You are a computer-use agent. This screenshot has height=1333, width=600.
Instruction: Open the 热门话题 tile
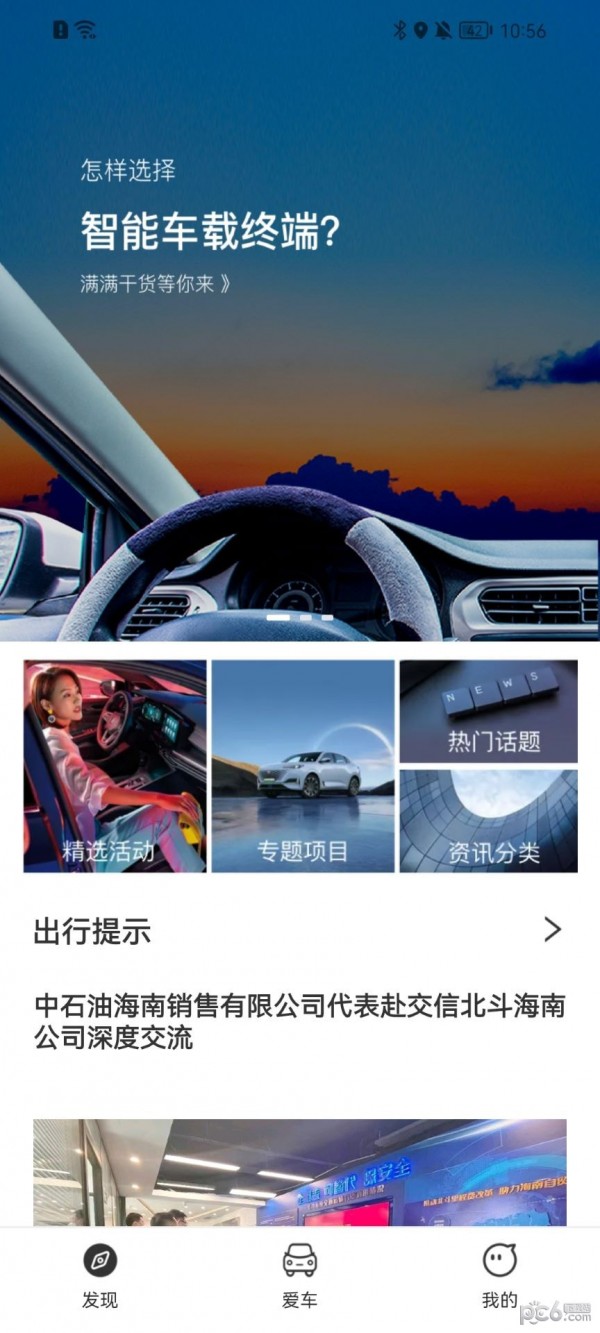click(x=489, y=711)
